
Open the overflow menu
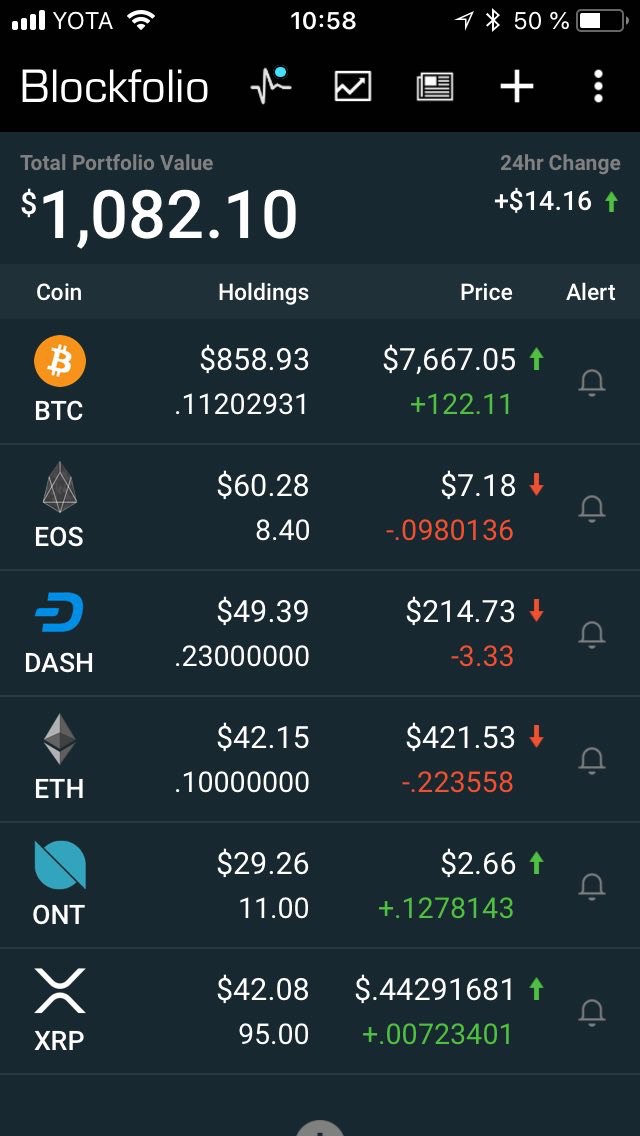pos(598,87)
